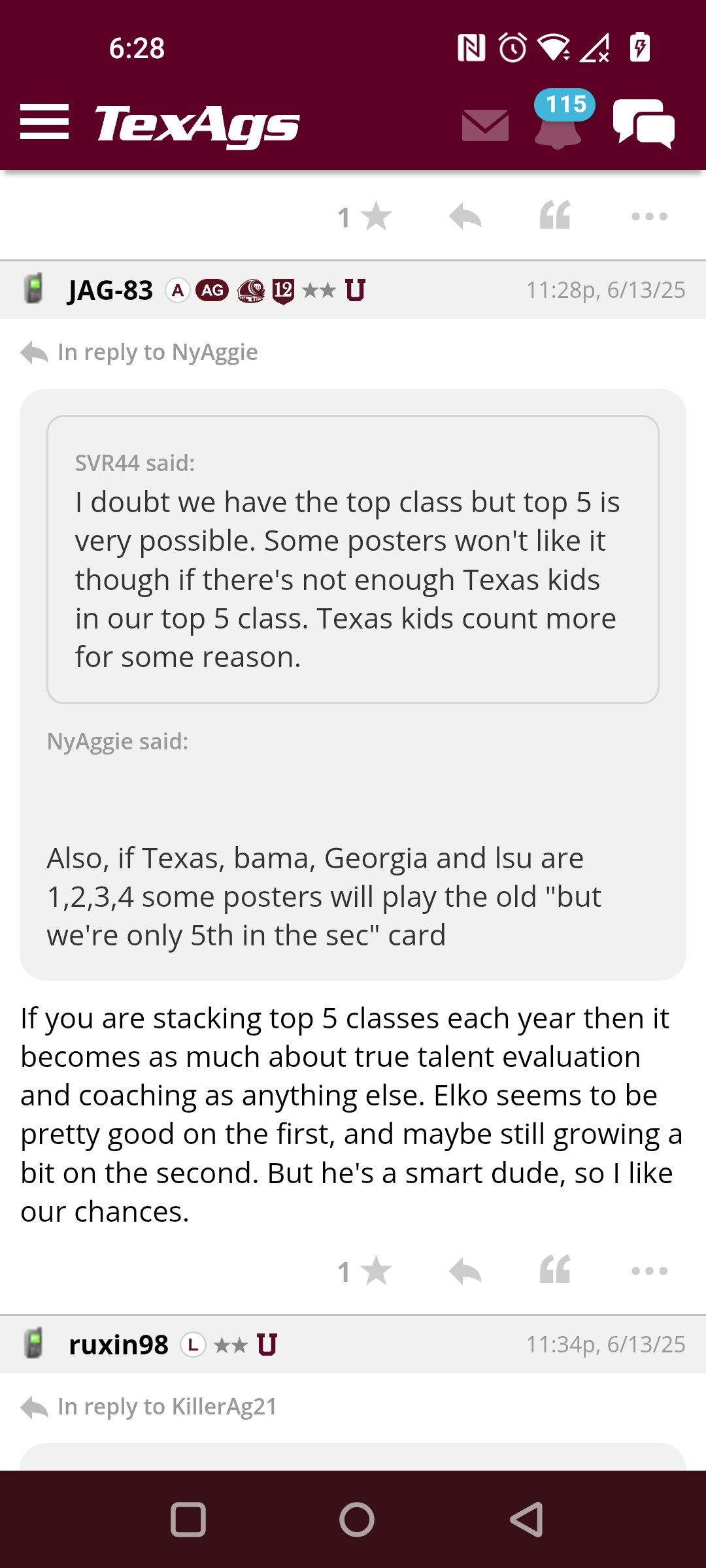
Task: Go back with the system back button
Action: pyautogui.click(x=526, y=1519)
